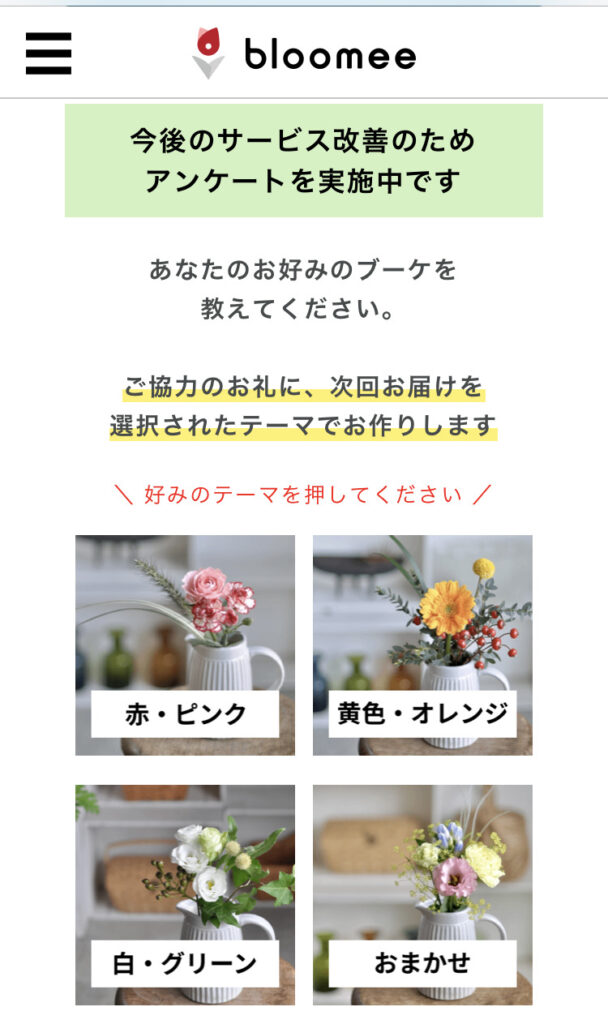
Task: Select the 赤・ピンク bouquet theme
Action: [x=185, y=645]
